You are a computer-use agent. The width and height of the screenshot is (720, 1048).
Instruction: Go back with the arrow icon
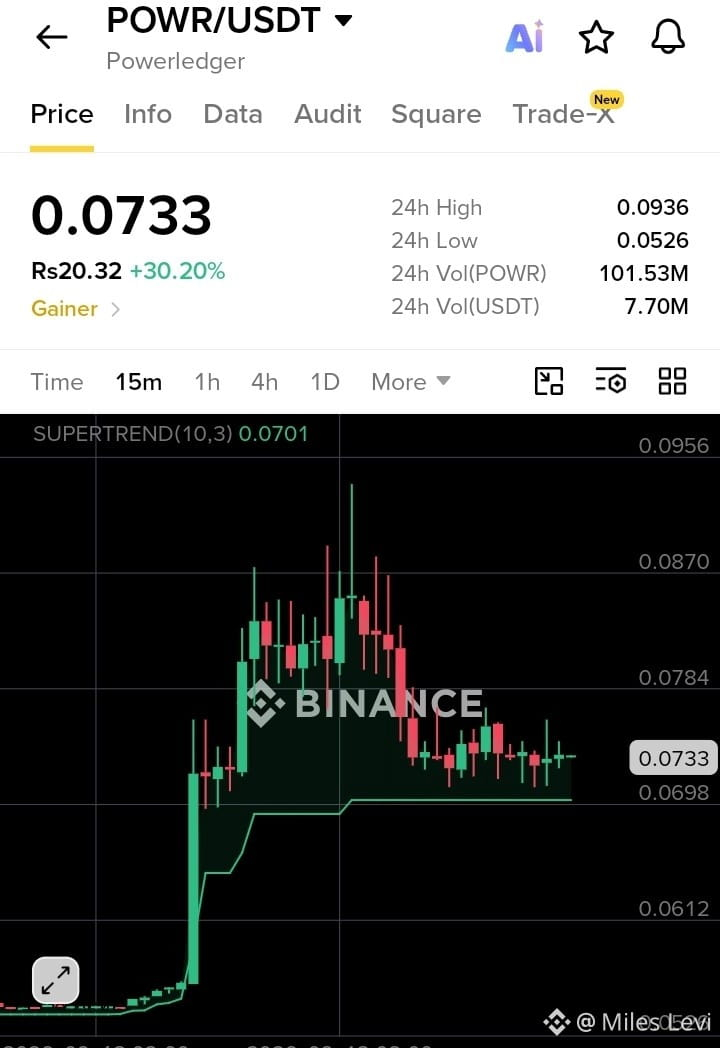[x=51, y=37]
